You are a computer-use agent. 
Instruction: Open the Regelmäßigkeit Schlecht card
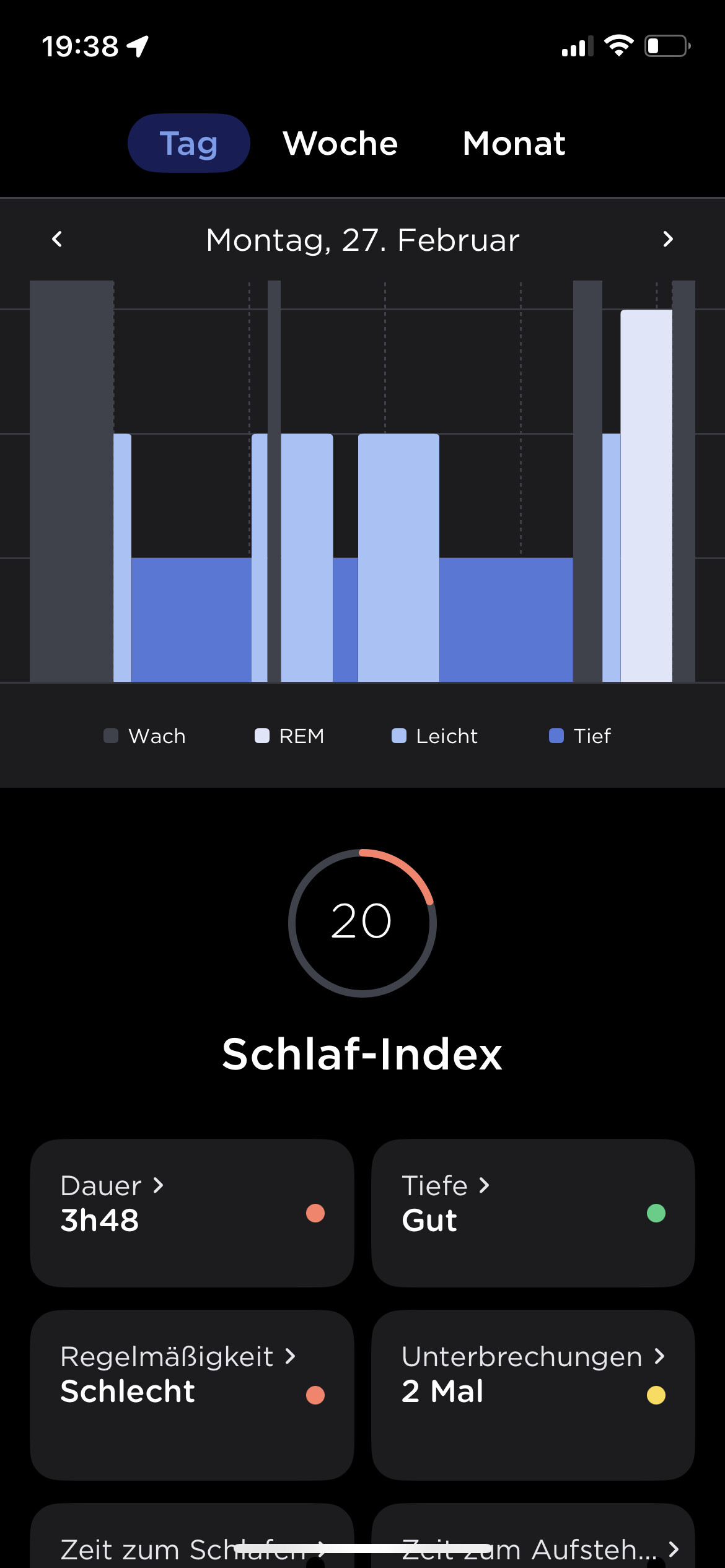coord(191,1393)
